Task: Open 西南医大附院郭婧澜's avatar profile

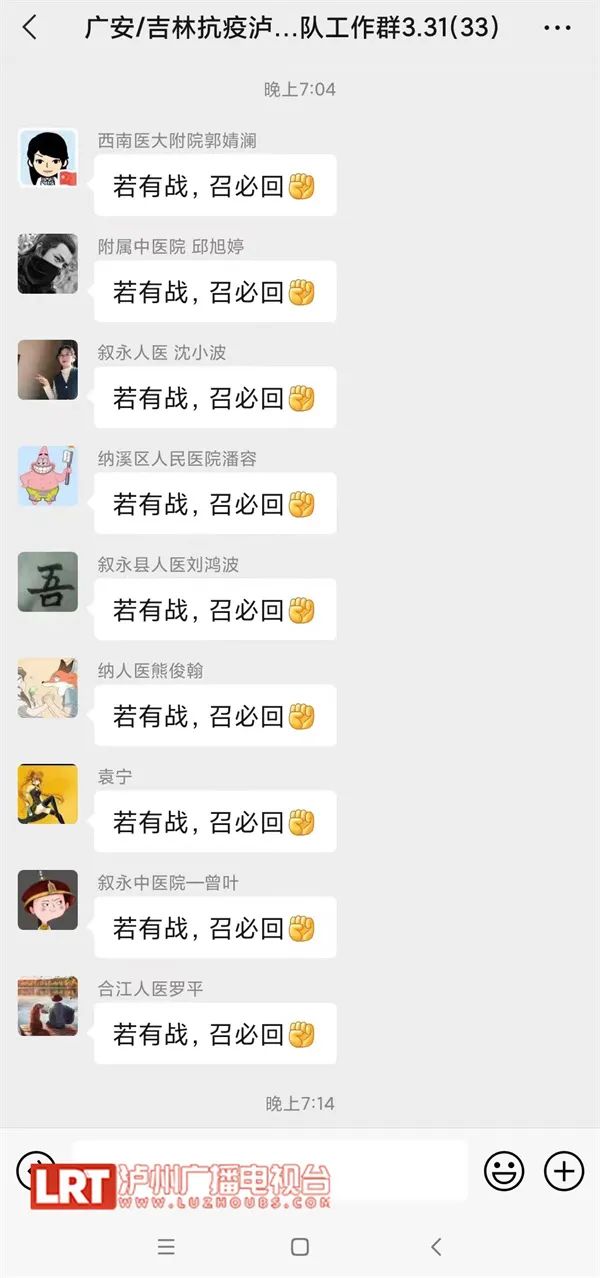Action: (48, 158)
